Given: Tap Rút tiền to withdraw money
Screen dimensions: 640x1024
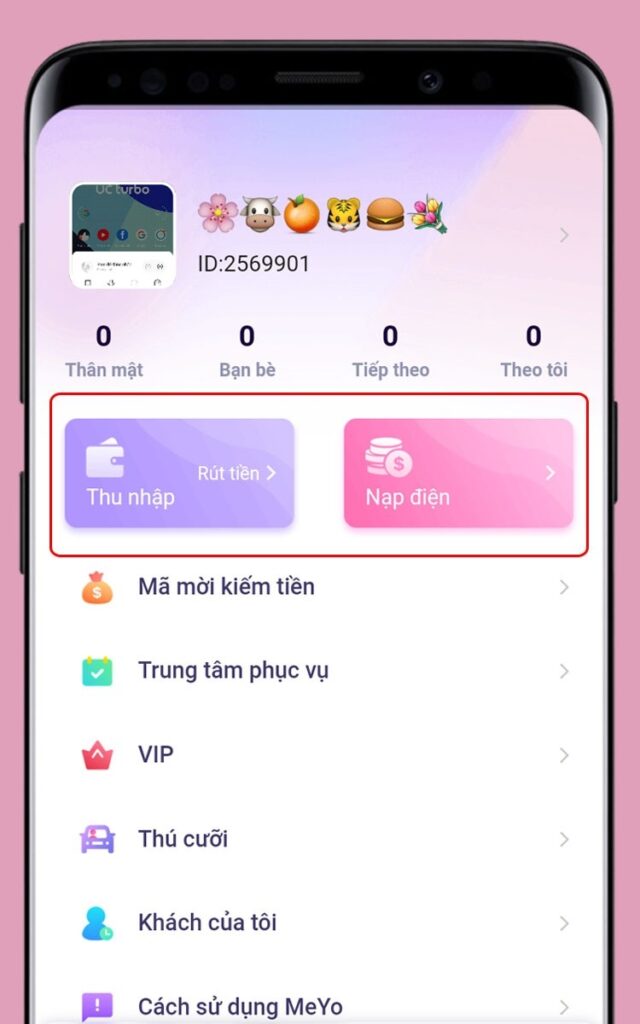Looking at the screenshot, I should [x=236, y=473].
